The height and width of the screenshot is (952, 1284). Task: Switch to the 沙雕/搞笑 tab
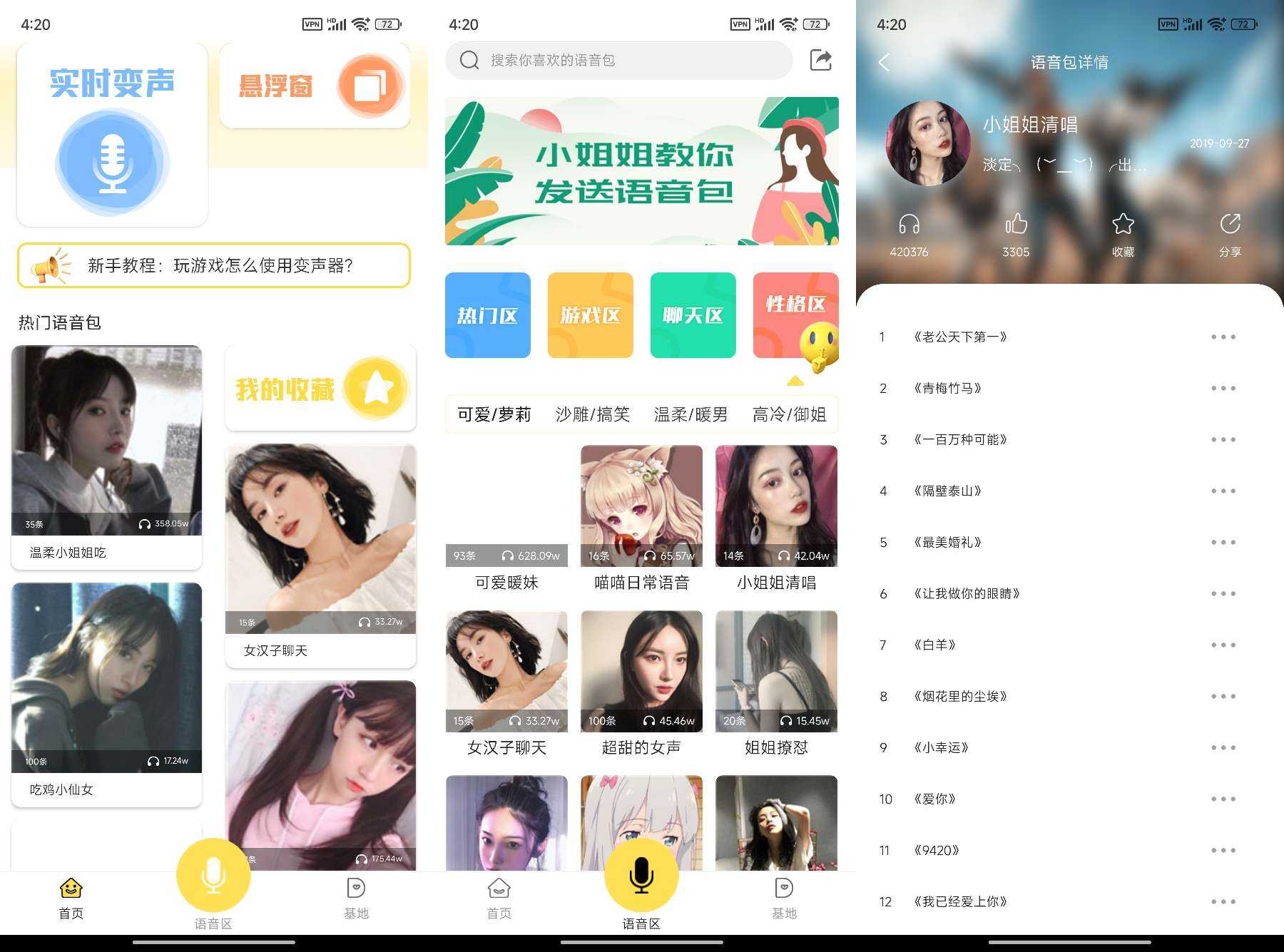tap(592, 414)
